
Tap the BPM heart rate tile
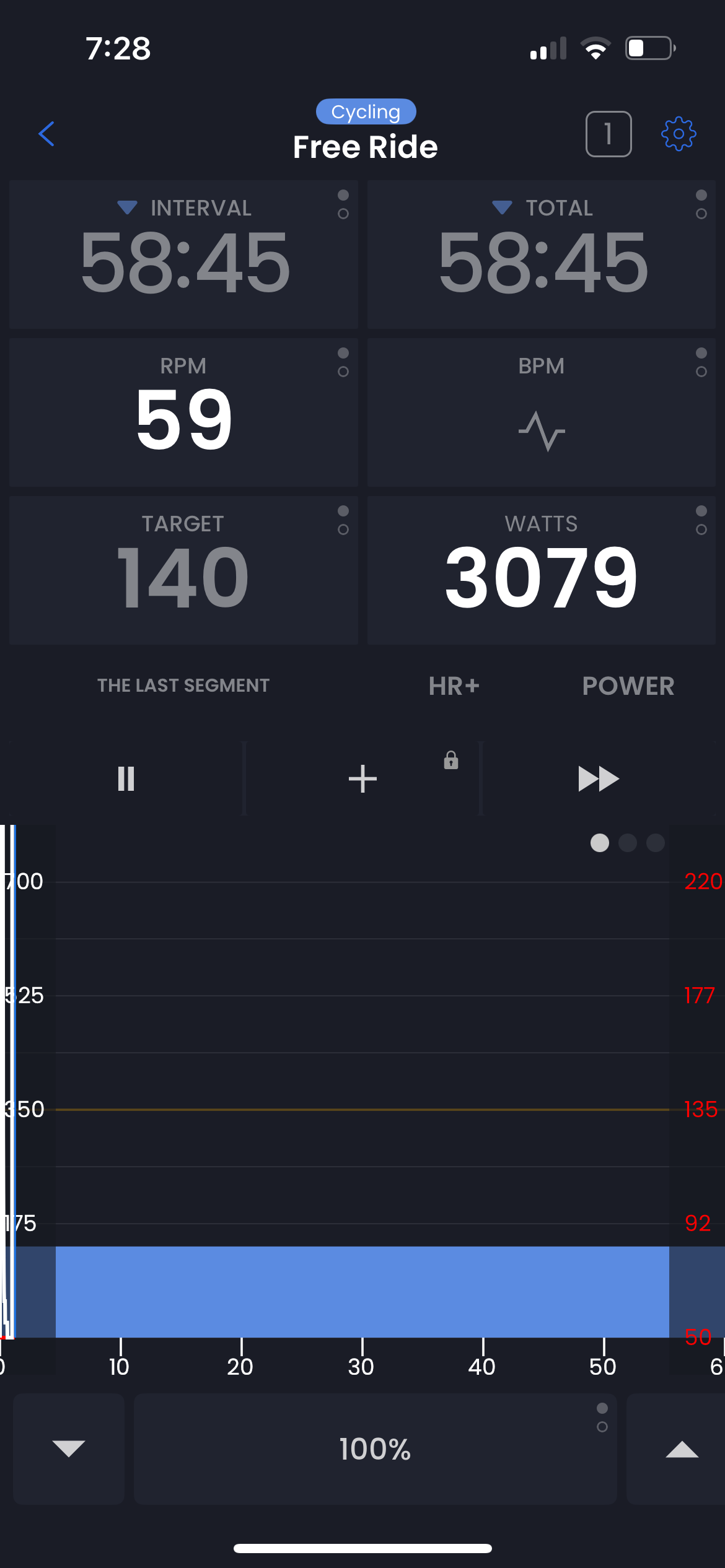(x=542, y=412)
